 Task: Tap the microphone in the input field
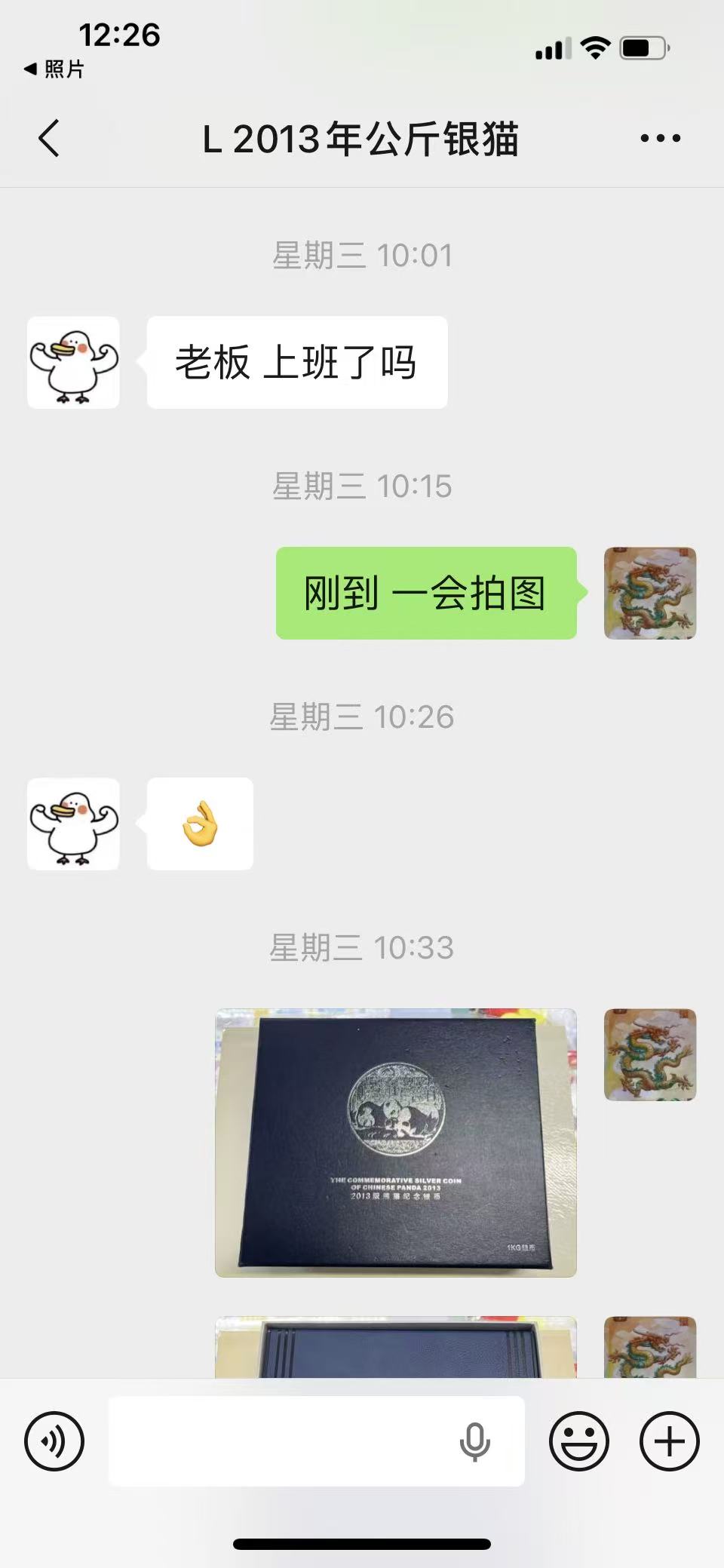[x=474, y=1441]
